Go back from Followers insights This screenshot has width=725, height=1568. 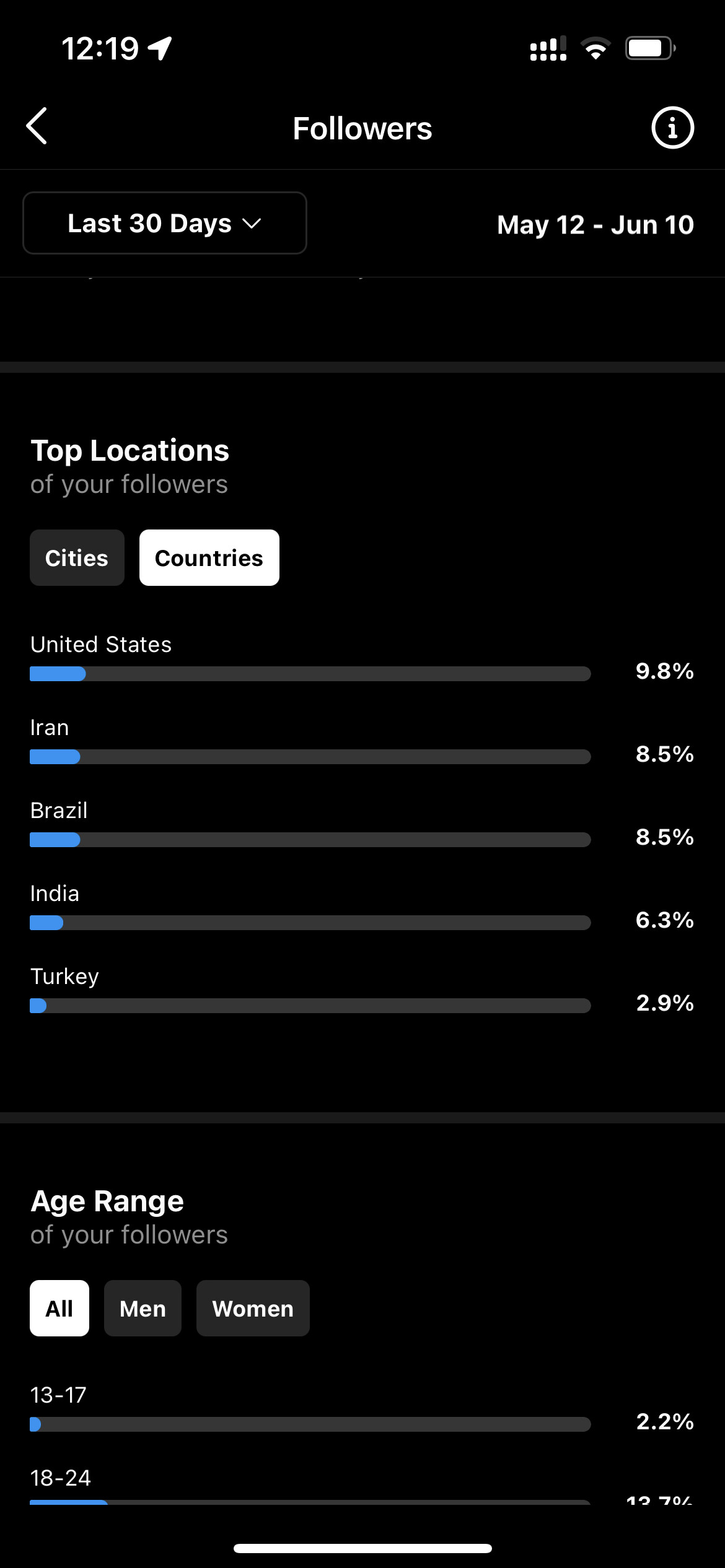coord(37,126)
